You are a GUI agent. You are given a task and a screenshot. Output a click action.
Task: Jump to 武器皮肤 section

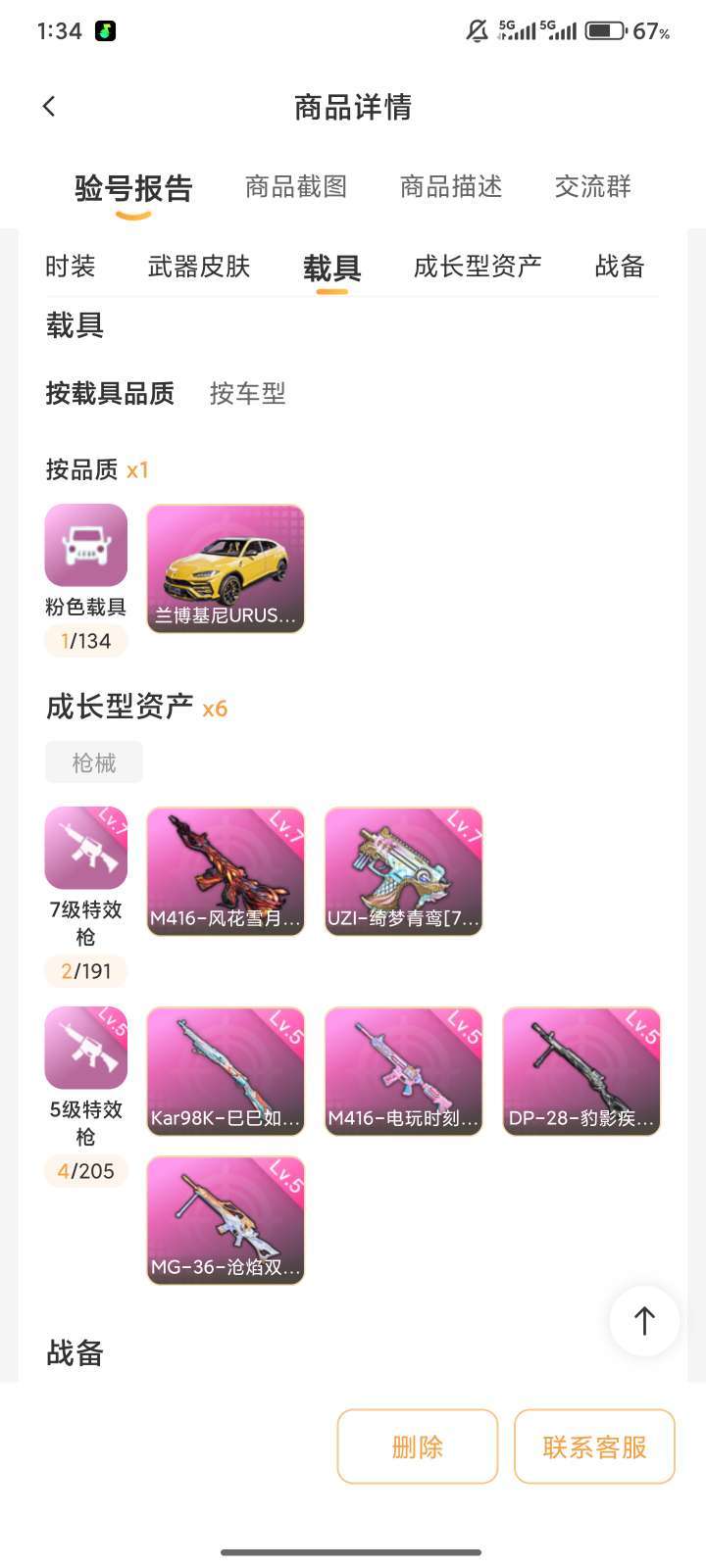tap(199, 267)
